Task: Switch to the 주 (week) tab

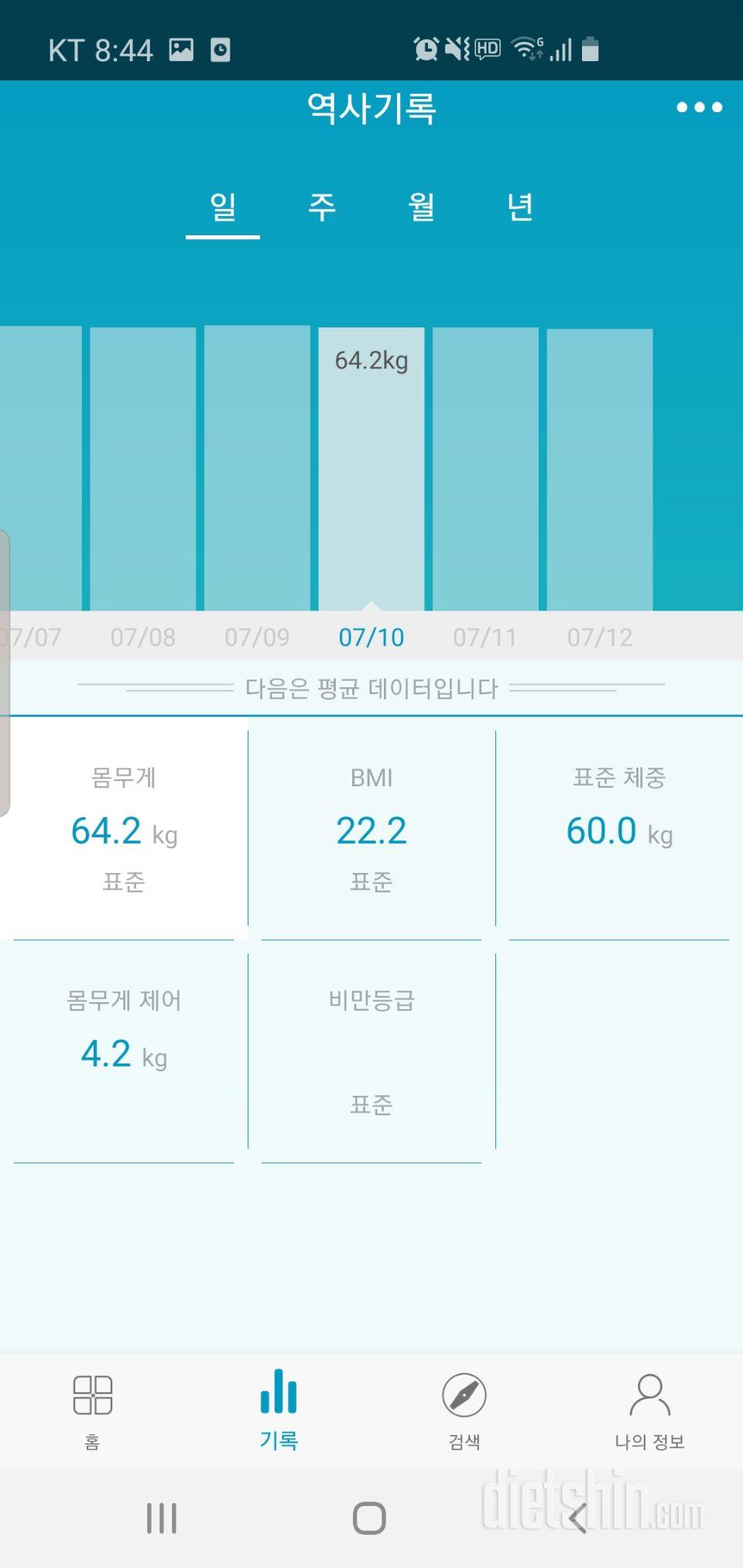Action: [x=323, y=207]
